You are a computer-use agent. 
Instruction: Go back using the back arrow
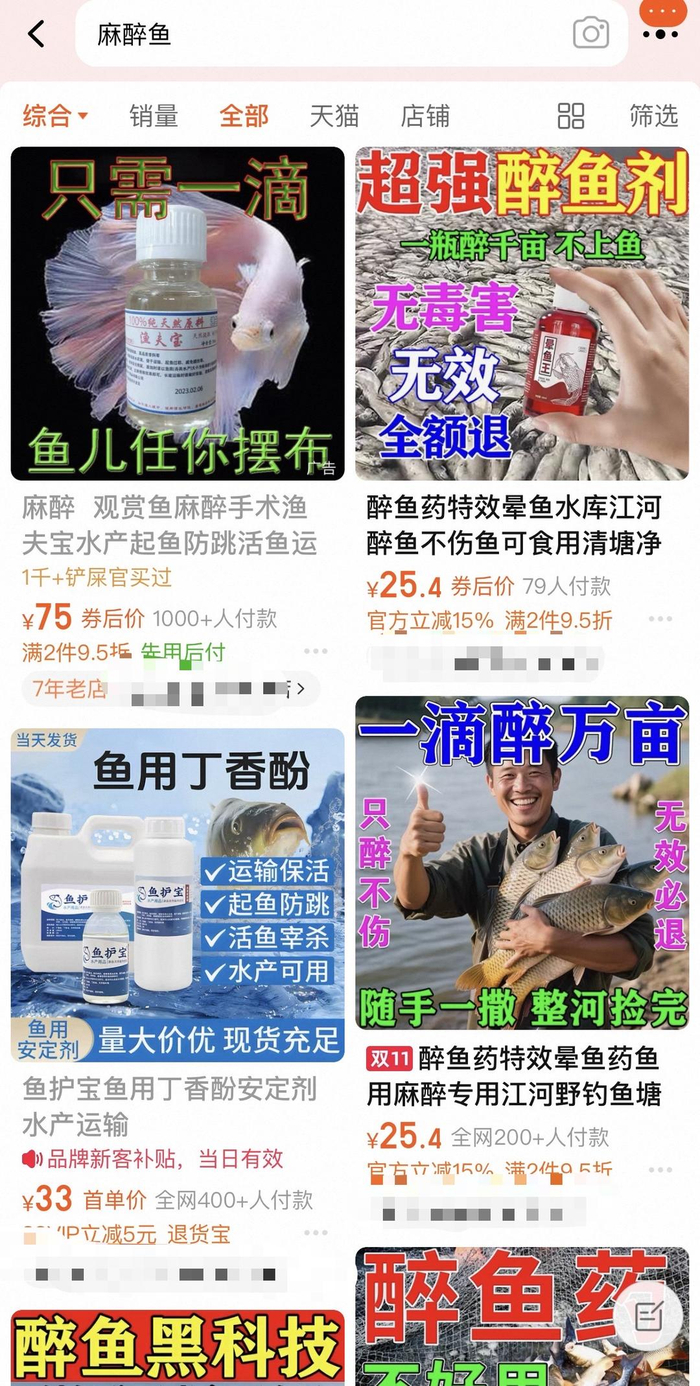click(x=37, y=34)
